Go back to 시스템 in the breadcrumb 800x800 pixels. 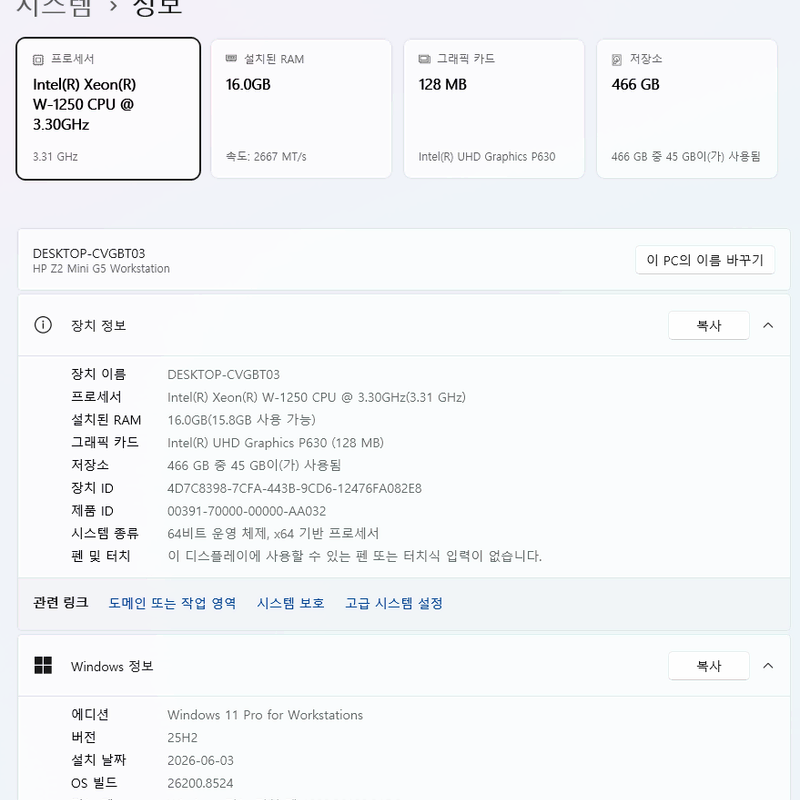pyautogui.click(x=54, y=7)
